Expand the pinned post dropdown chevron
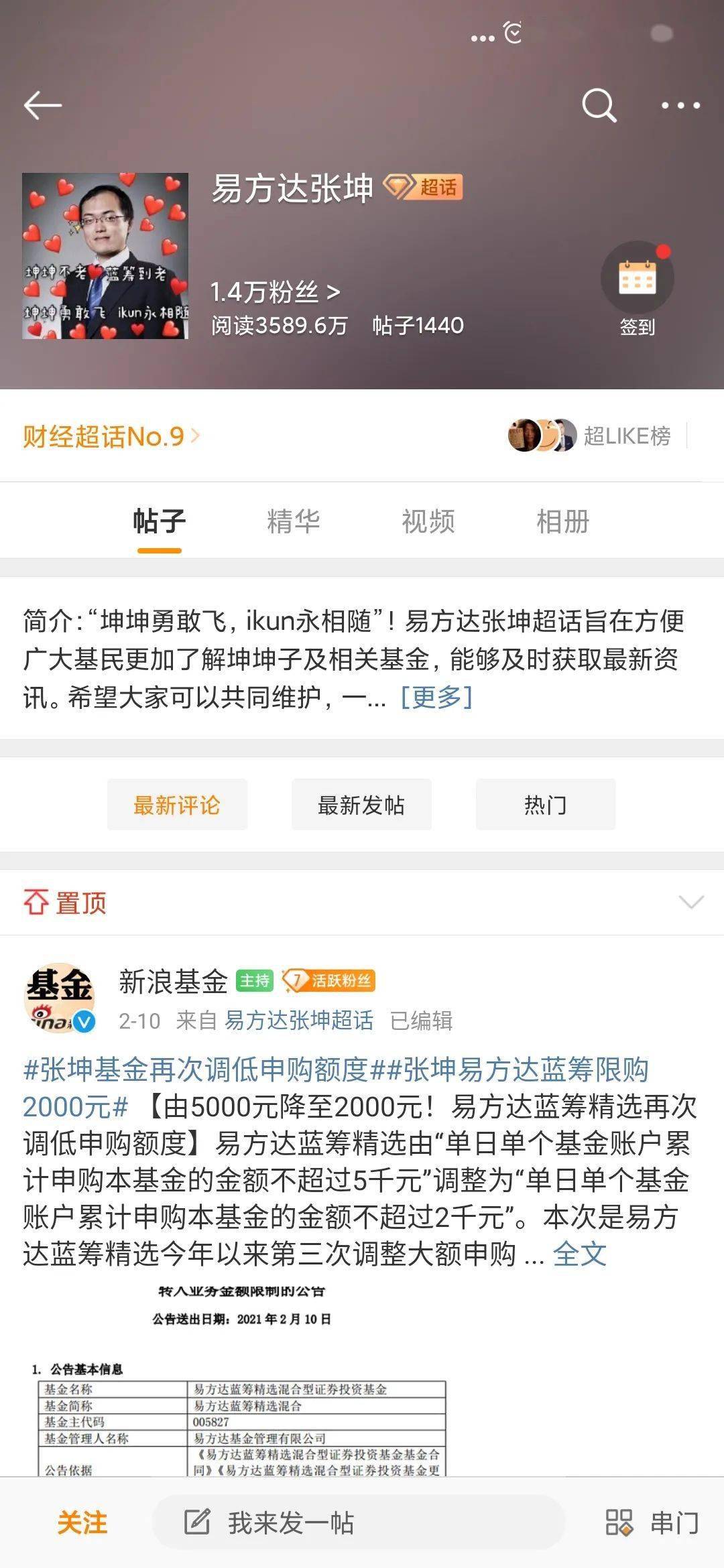The height and width of the screenshot is (1568, 724). pos(690,902)
